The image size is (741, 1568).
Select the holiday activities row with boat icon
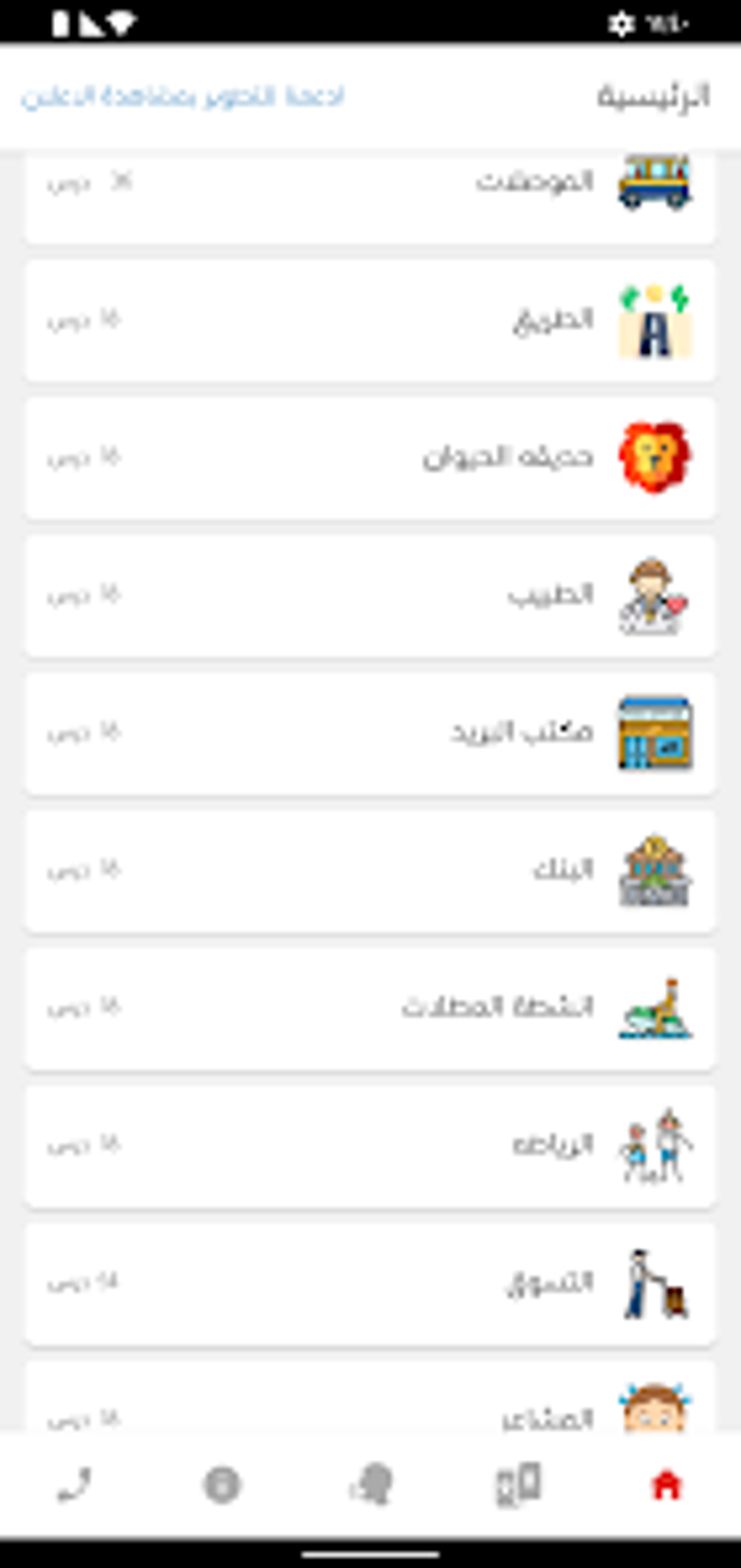pos(370,1008)
